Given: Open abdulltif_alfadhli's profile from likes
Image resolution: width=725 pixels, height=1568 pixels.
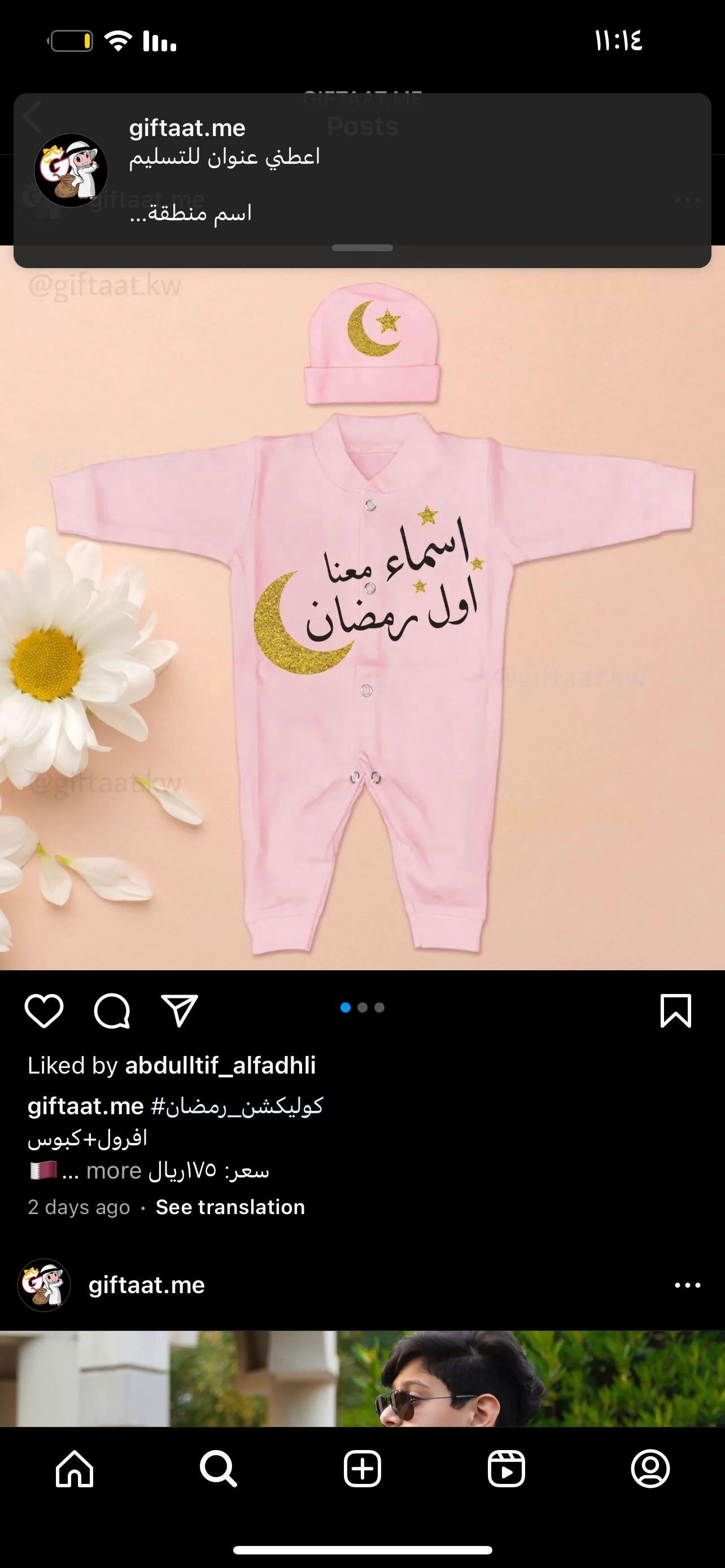Looking at the screenshot, I should tap(220, 1065).
